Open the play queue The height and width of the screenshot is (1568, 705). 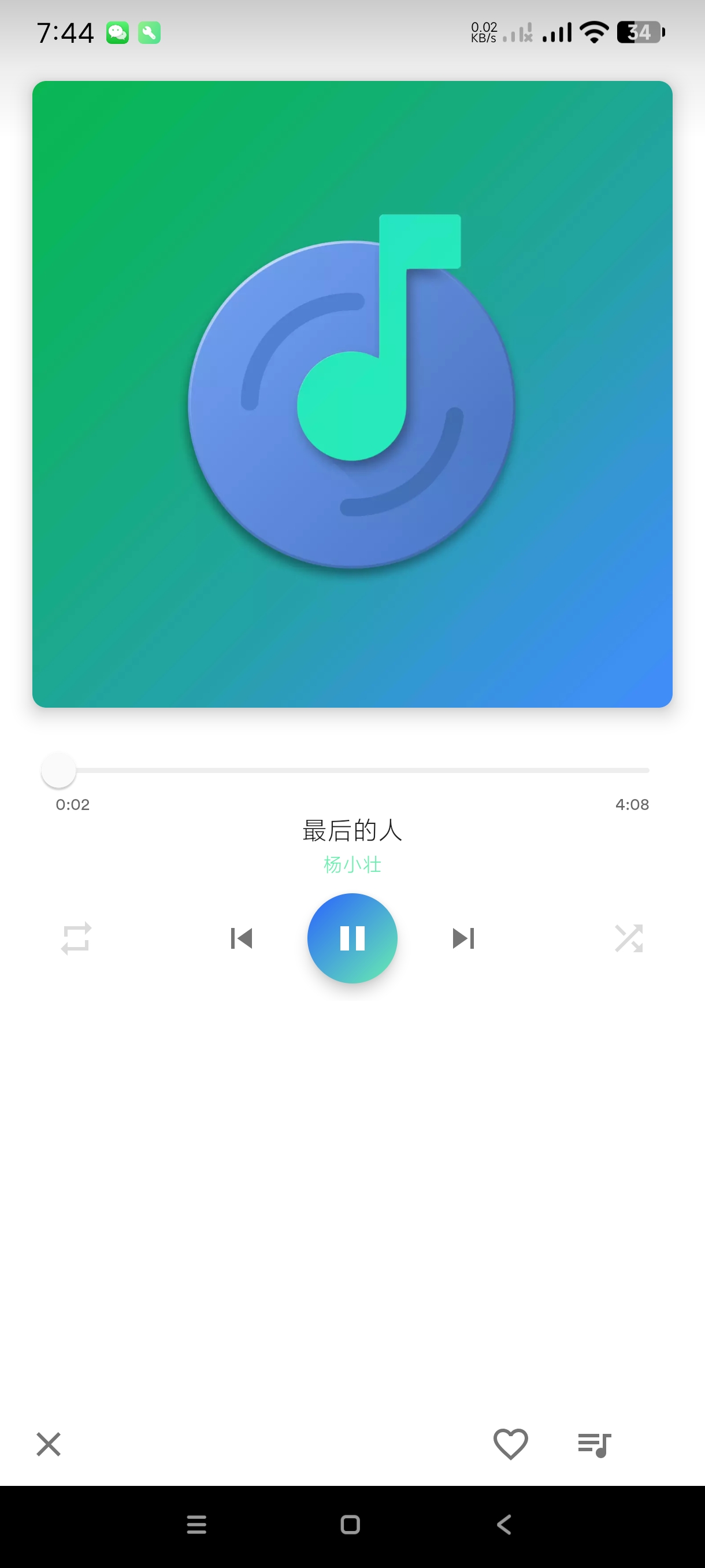tap(594, 1444)
